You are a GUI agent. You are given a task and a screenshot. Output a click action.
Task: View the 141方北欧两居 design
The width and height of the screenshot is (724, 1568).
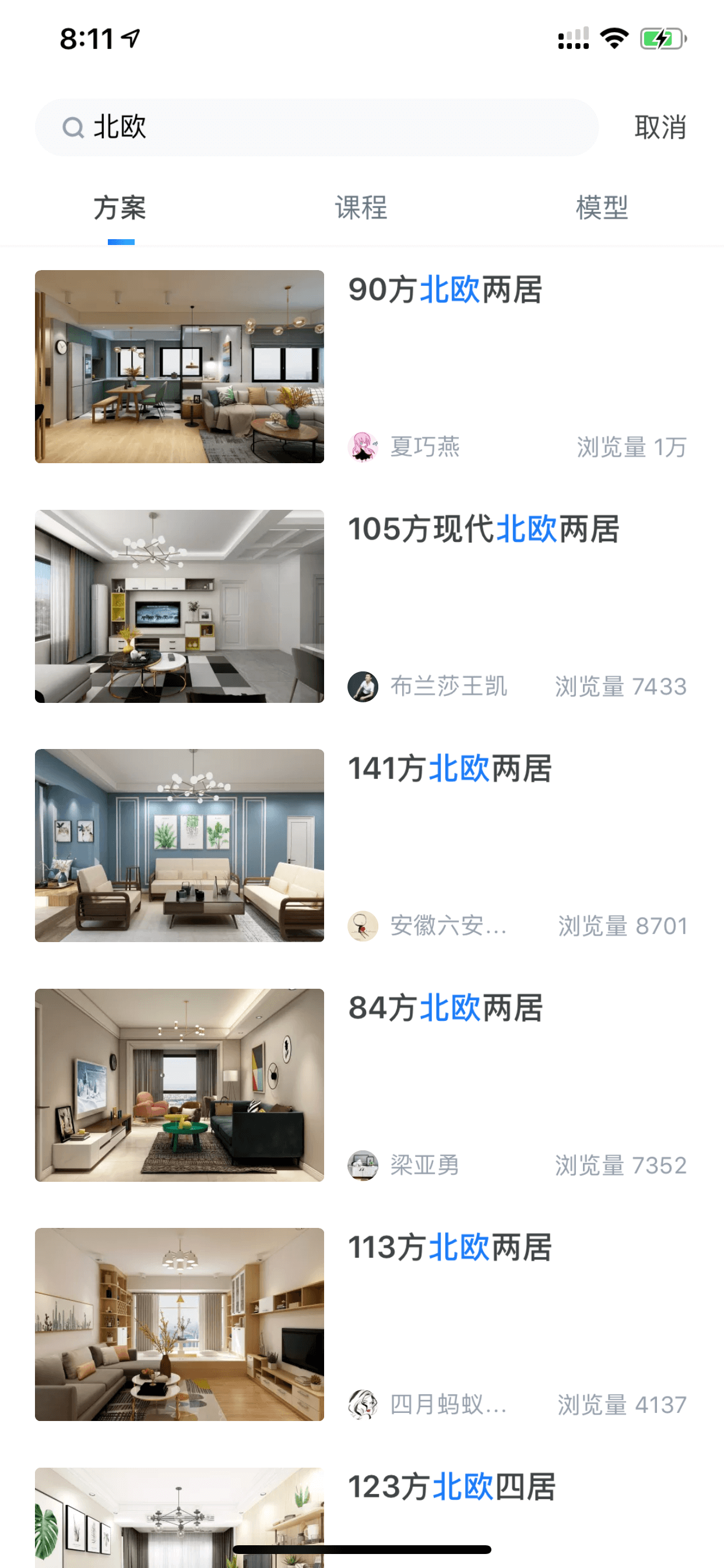(x=361, y=845)
